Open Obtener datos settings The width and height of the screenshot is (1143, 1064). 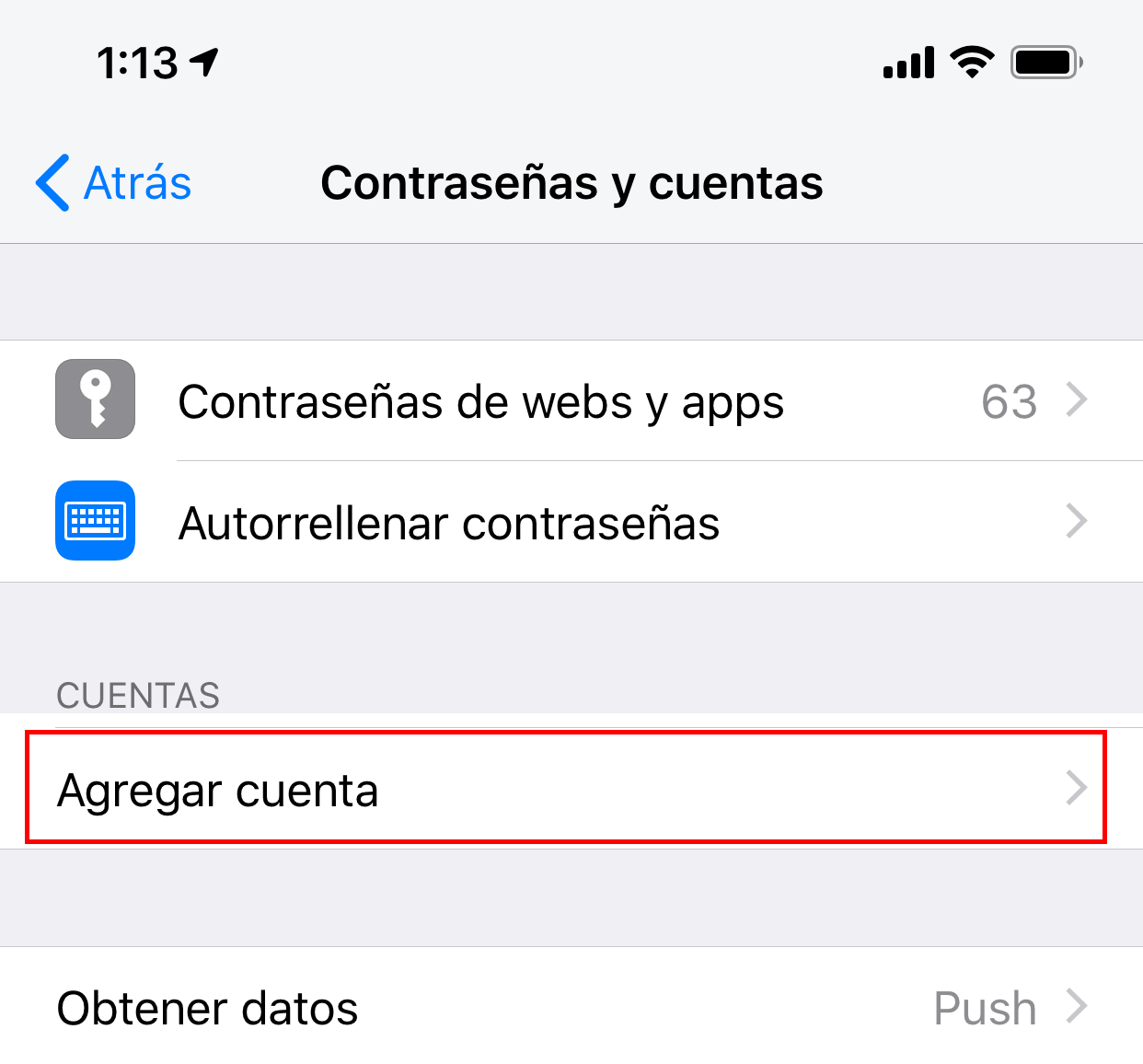point(571,1007)
